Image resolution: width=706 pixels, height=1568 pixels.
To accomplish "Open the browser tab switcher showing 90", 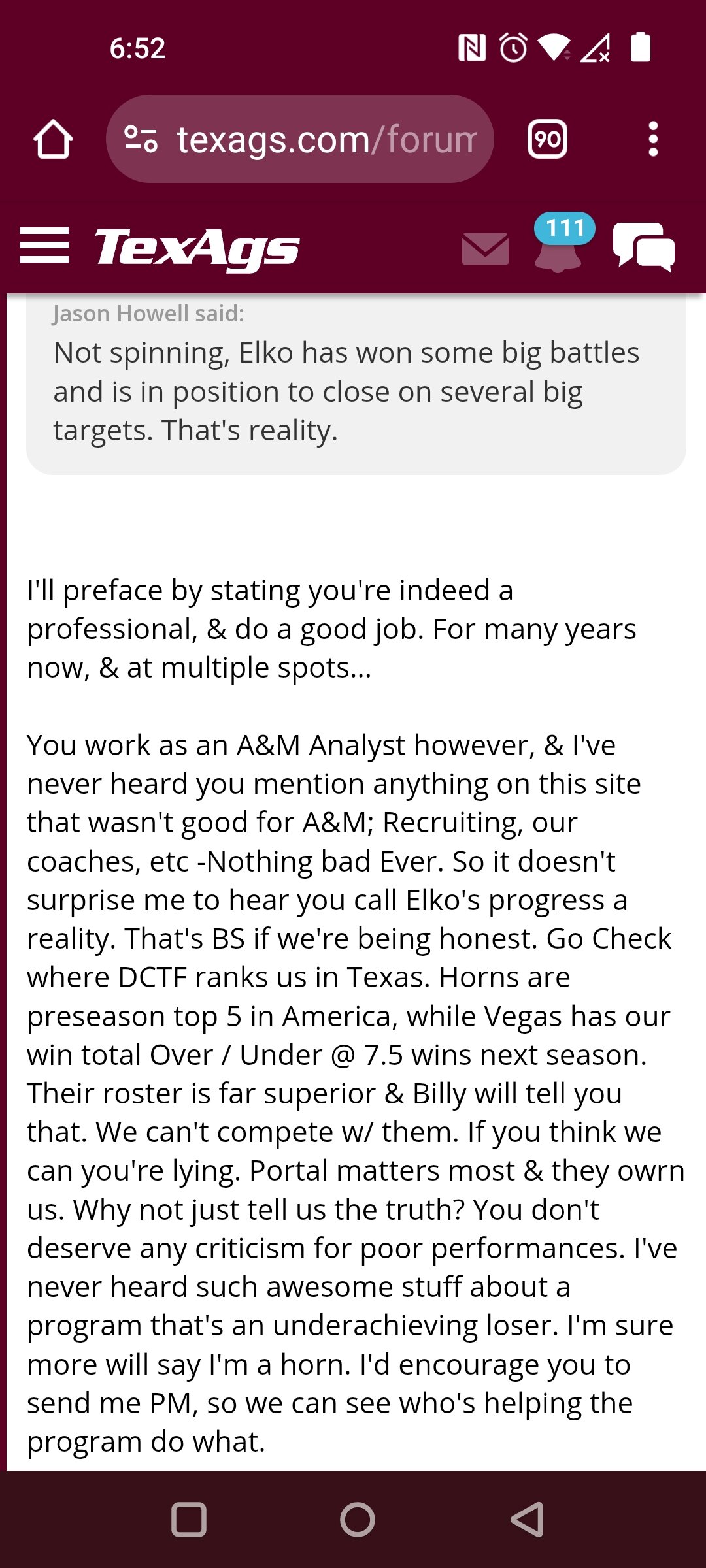I will coord(547,139).
